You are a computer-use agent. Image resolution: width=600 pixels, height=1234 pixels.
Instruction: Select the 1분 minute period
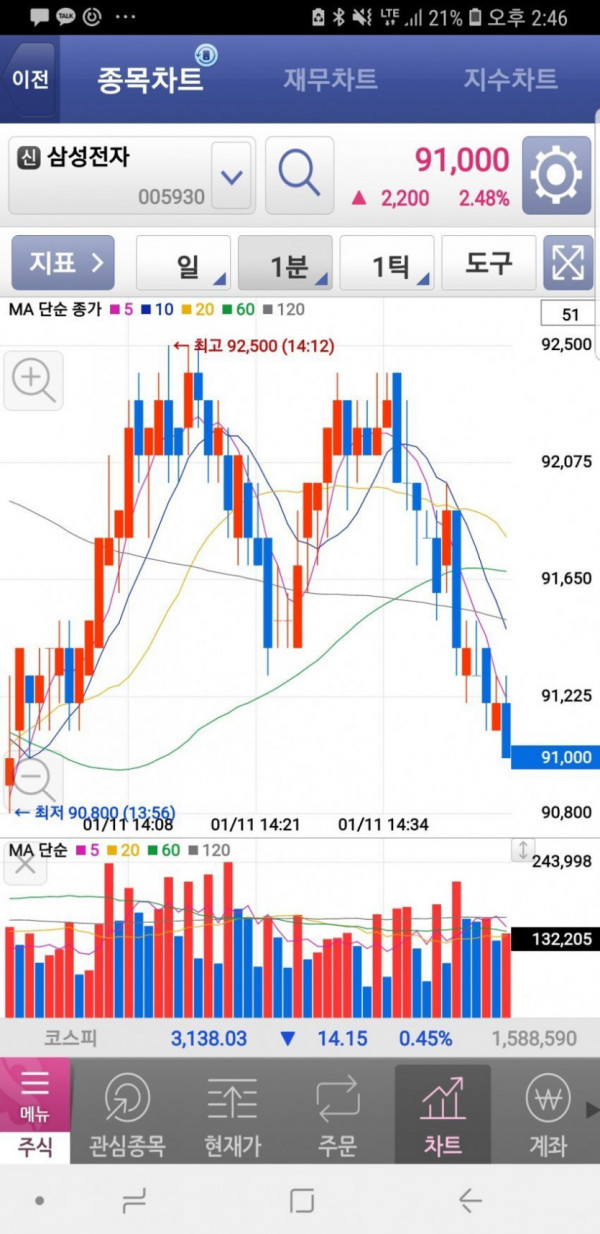coord(286,264)
